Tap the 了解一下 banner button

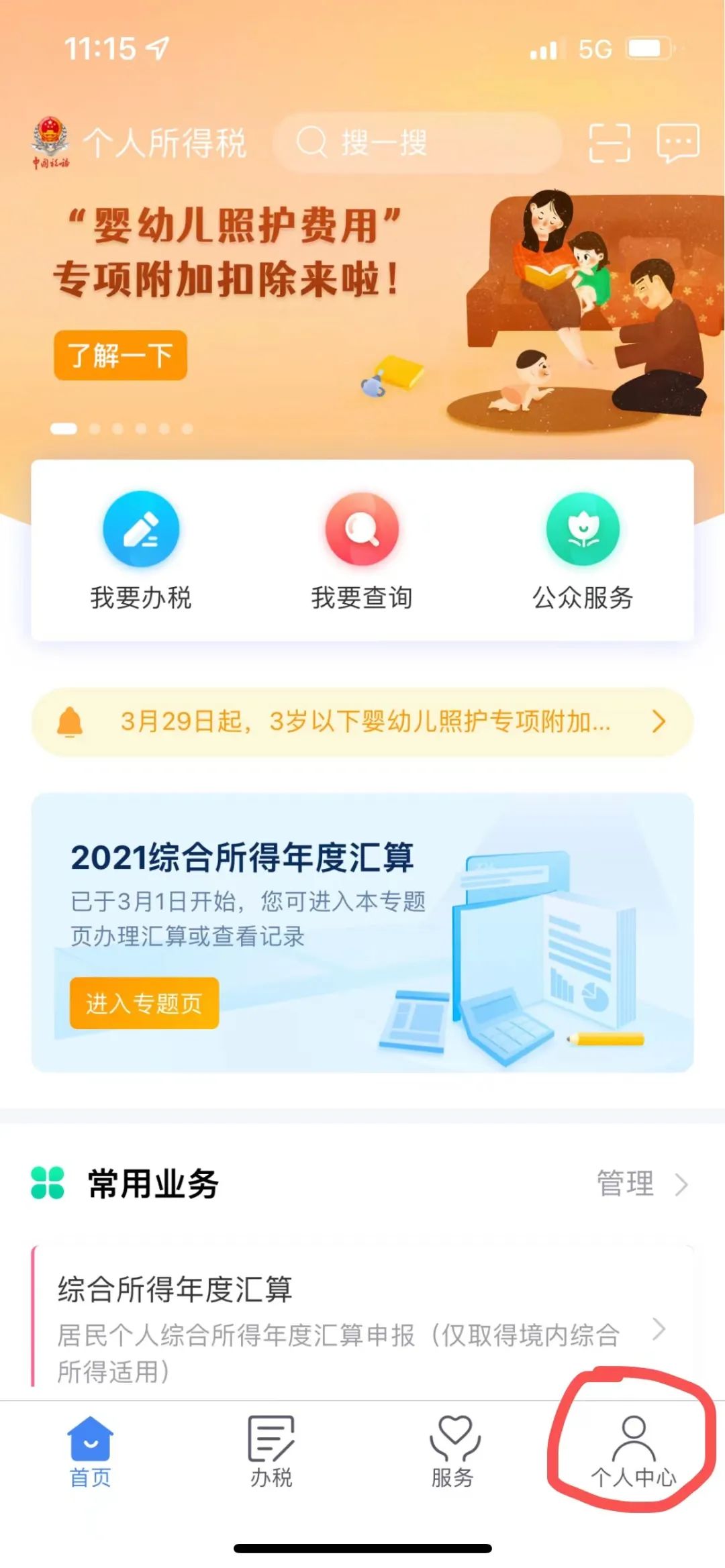pyautogui.click(x=120, y=355)
